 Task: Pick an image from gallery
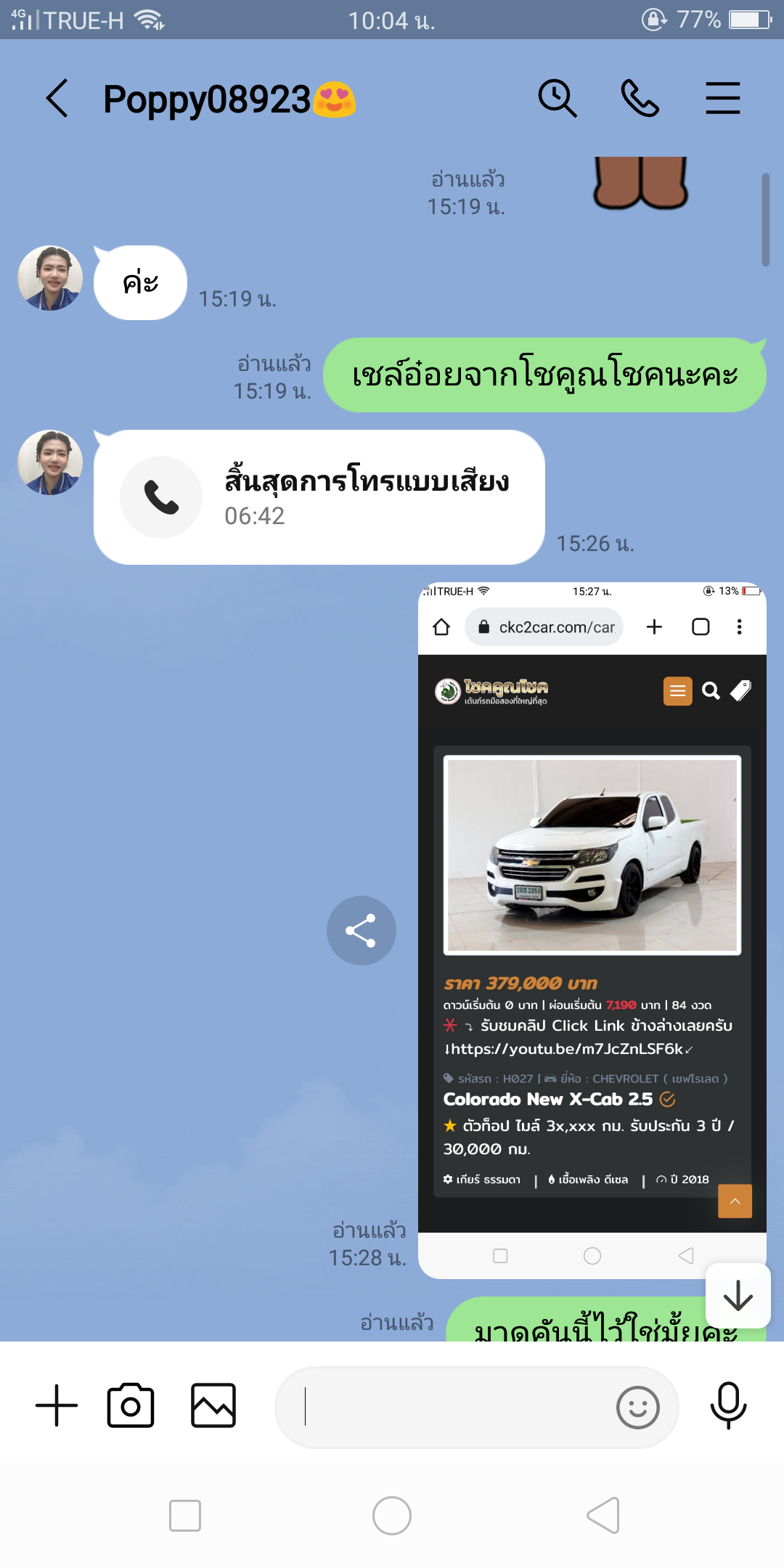[213, 1406]
